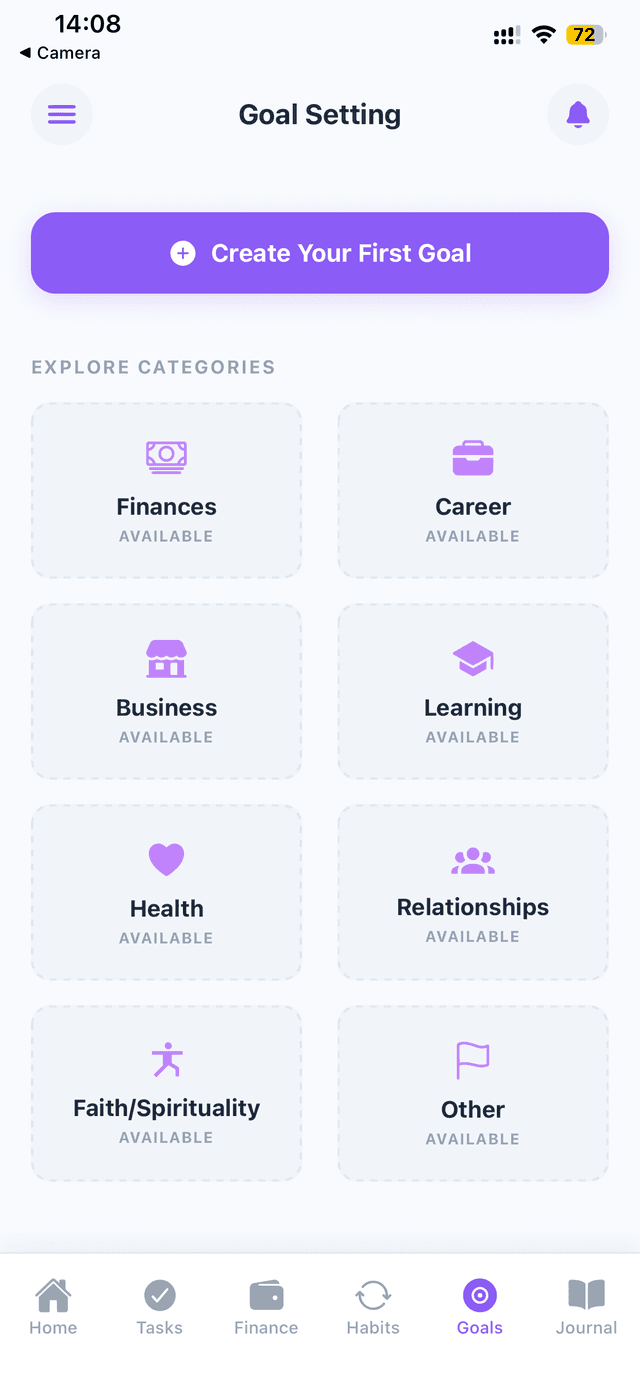Open the Habits tab

(373, 1308)
